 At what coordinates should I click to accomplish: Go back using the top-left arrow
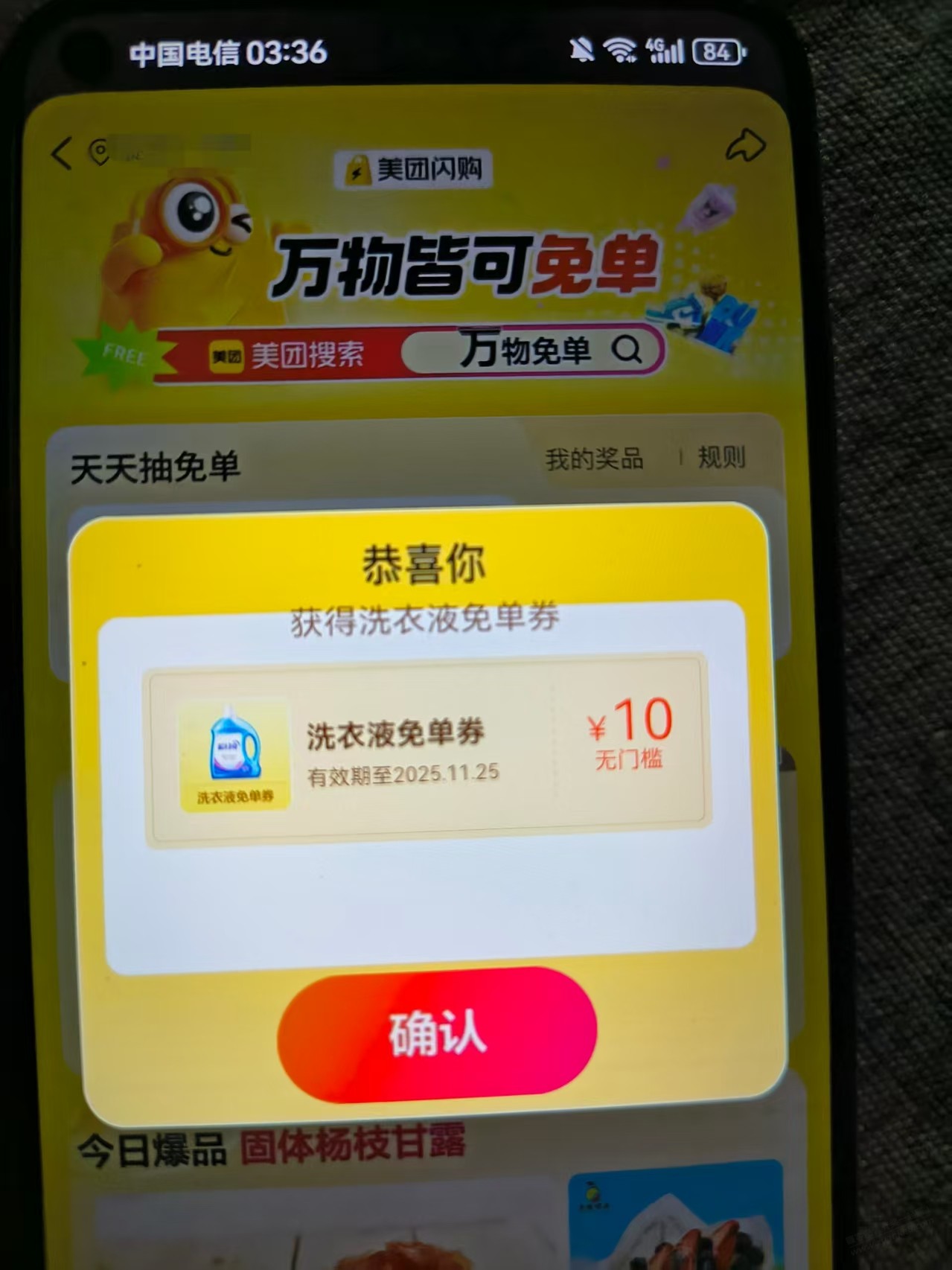(x=62, y=153)
